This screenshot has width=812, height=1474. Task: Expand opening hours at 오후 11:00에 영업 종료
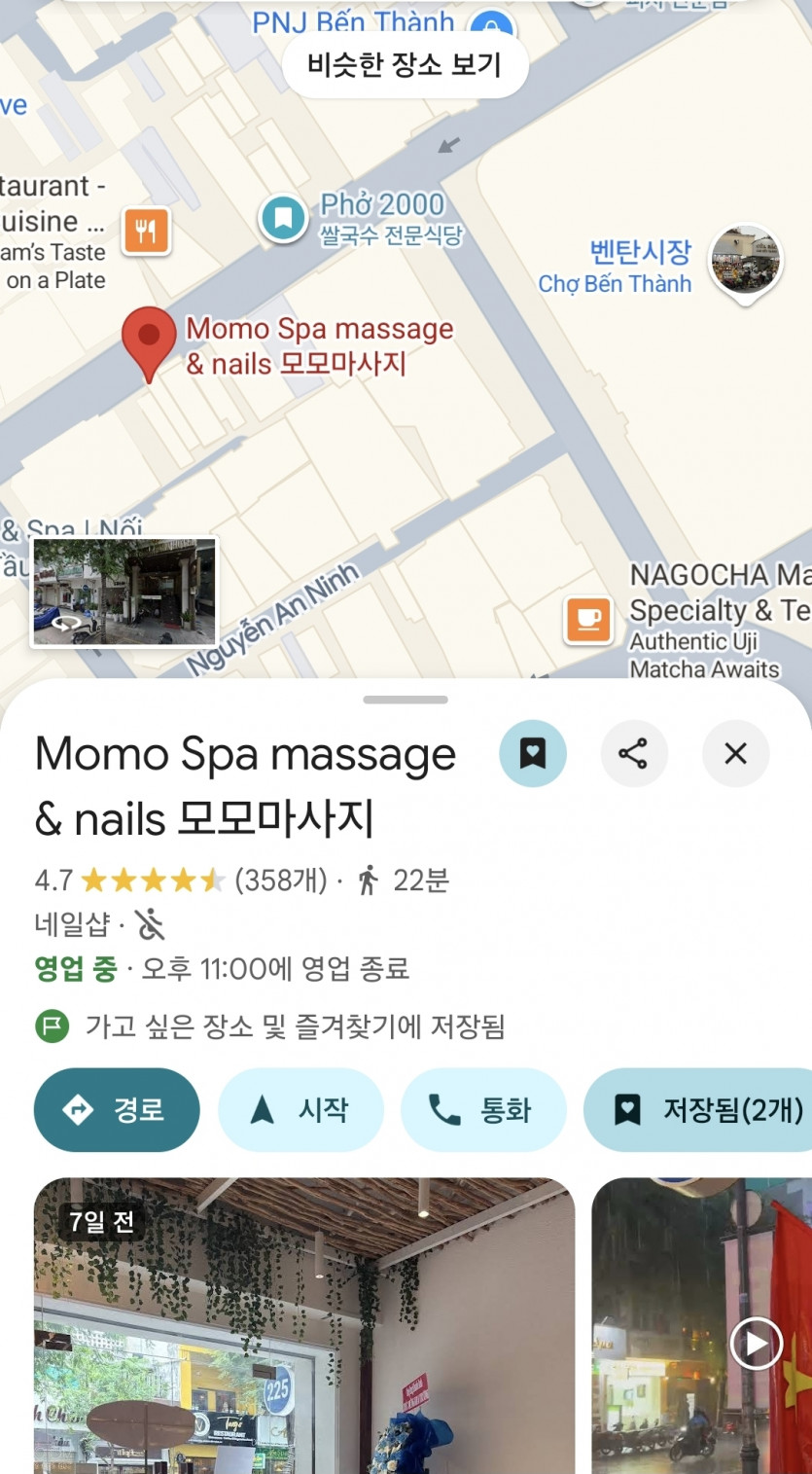coord(275,969)
